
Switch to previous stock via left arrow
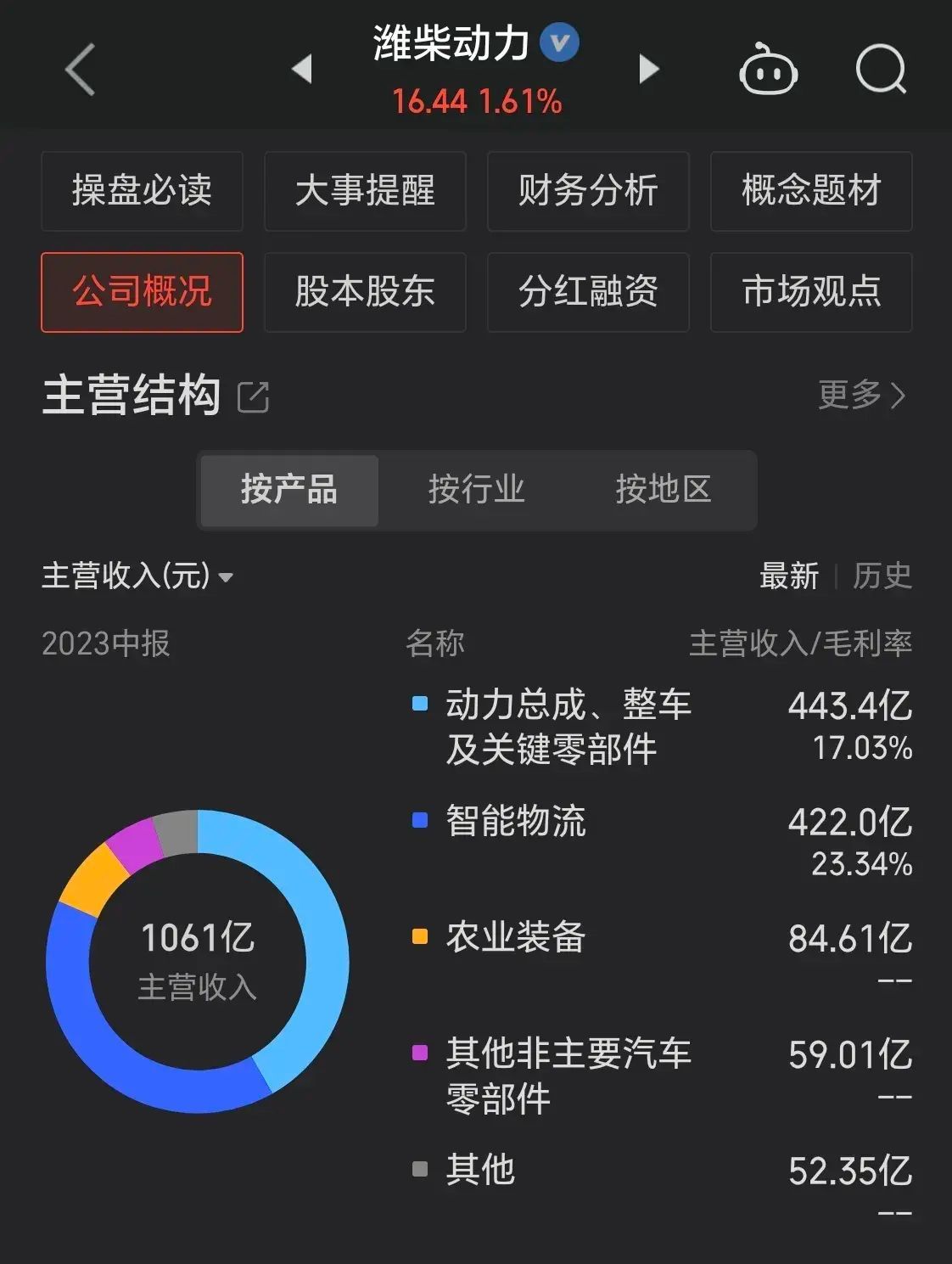click(x=303, y=70)
